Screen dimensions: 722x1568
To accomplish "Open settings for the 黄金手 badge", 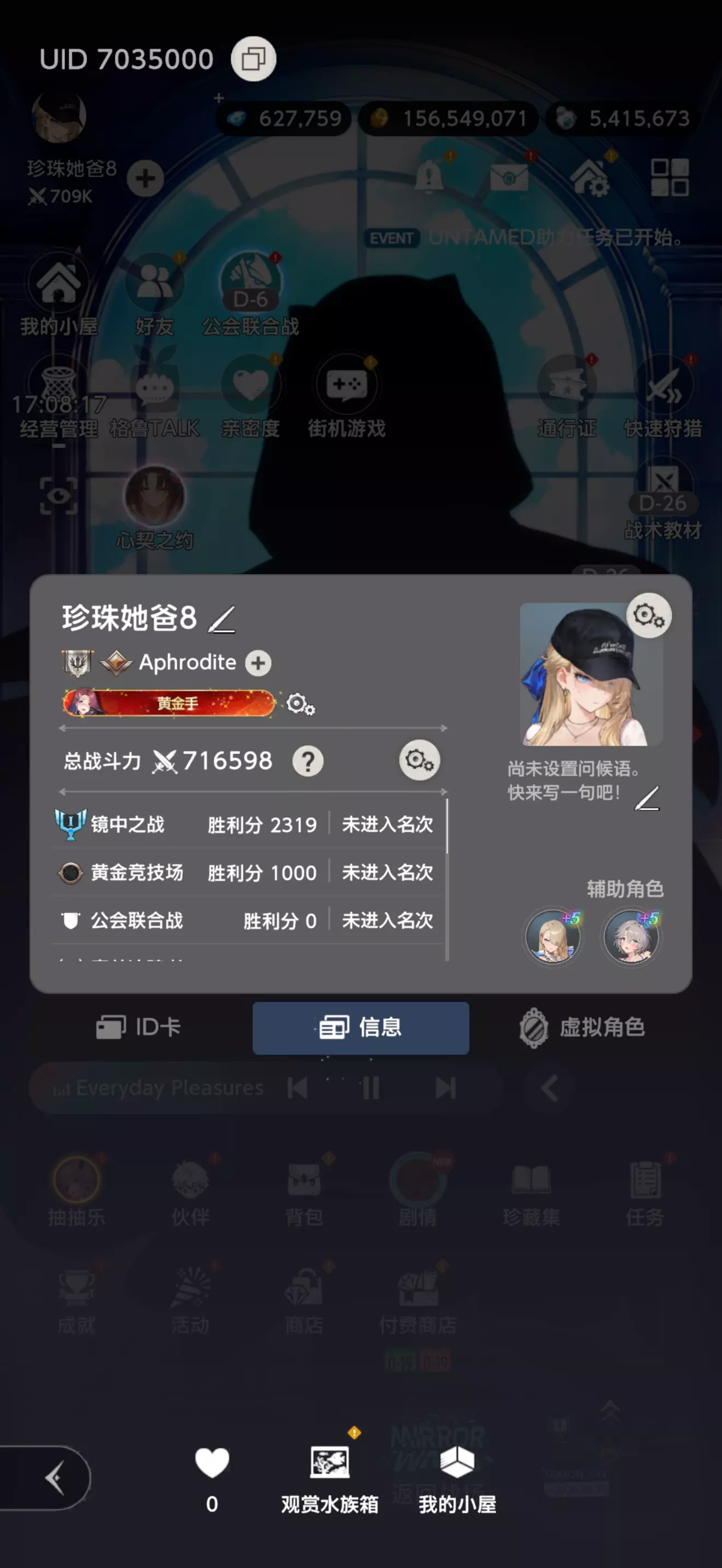I will tap(301, 704).
